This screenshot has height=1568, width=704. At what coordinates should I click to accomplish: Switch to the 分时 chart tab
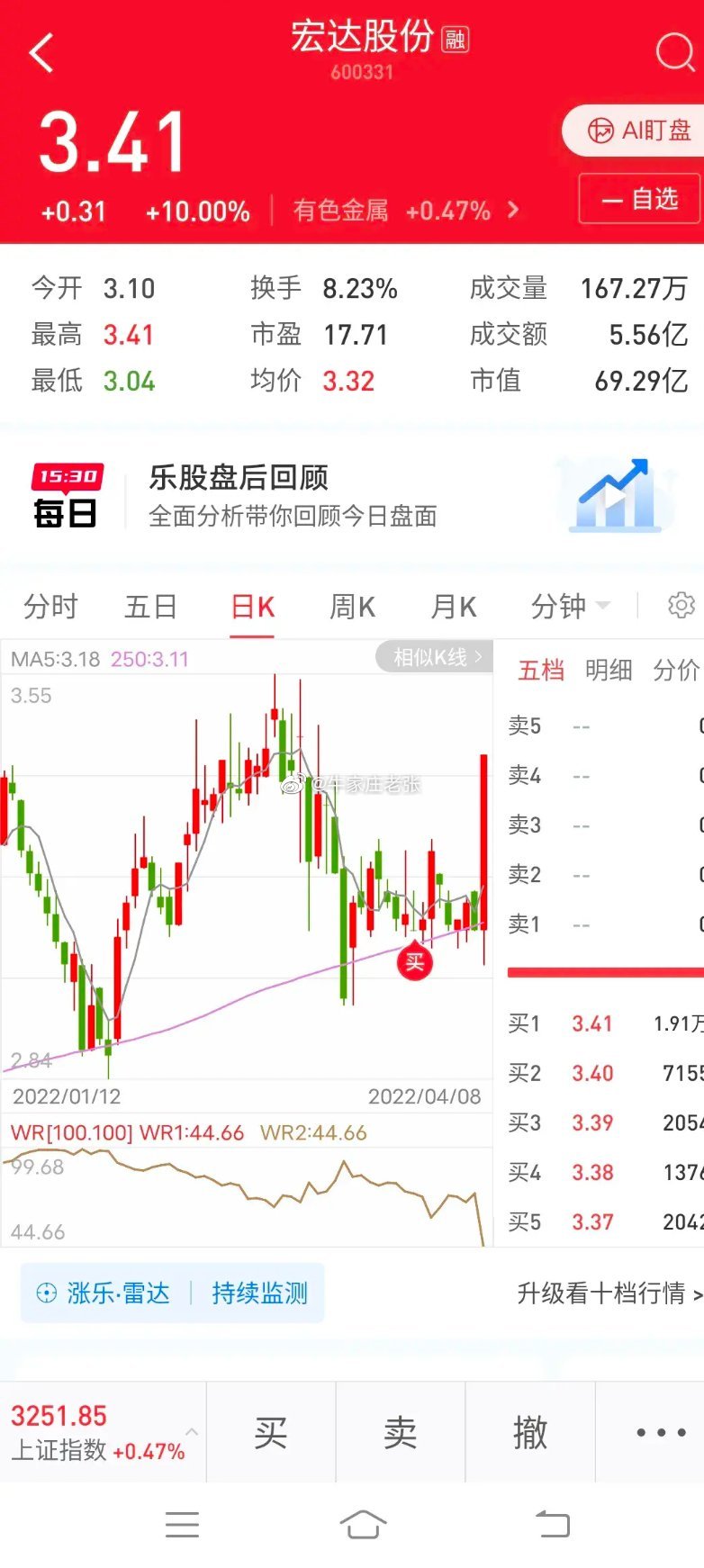pos(50,607)
